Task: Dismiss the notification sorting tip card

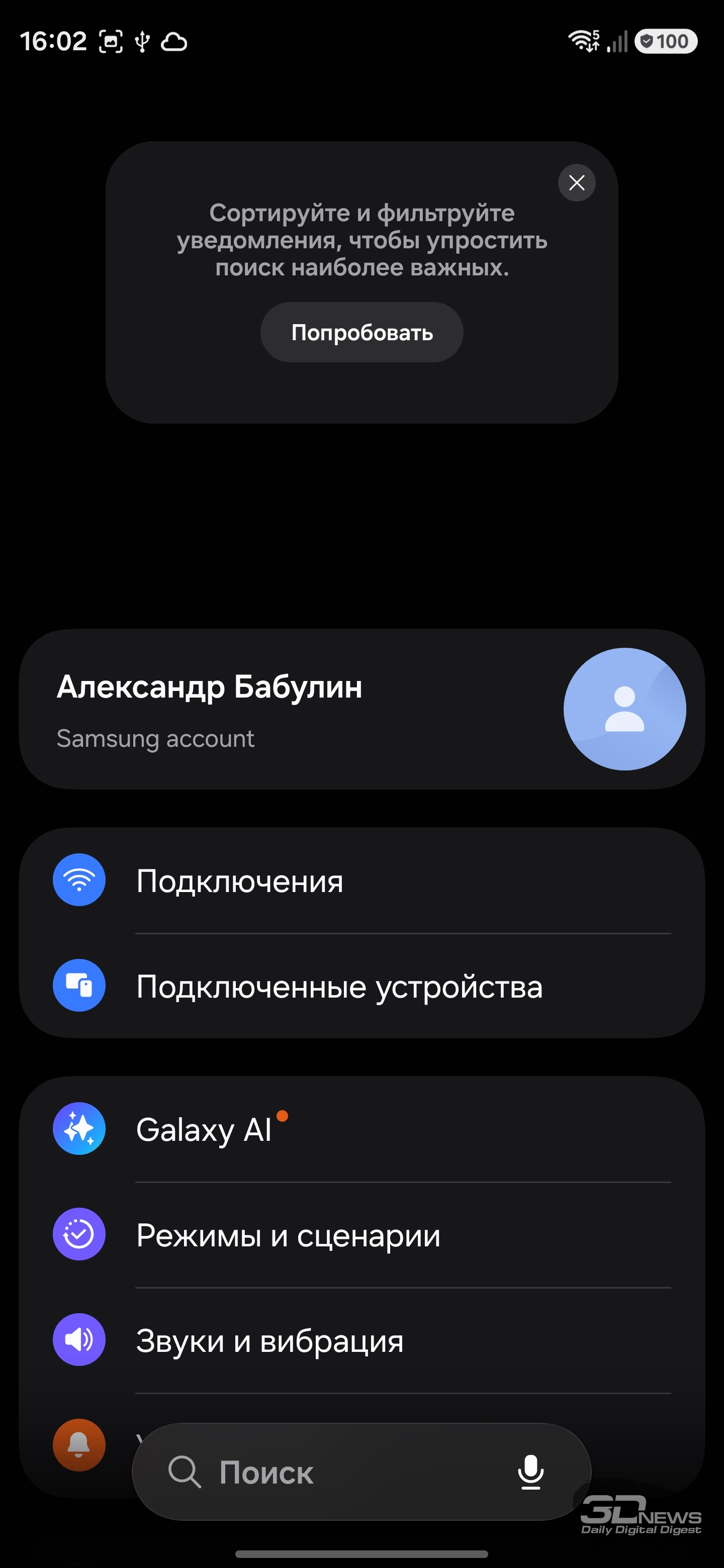Action: tap(576, 182)
